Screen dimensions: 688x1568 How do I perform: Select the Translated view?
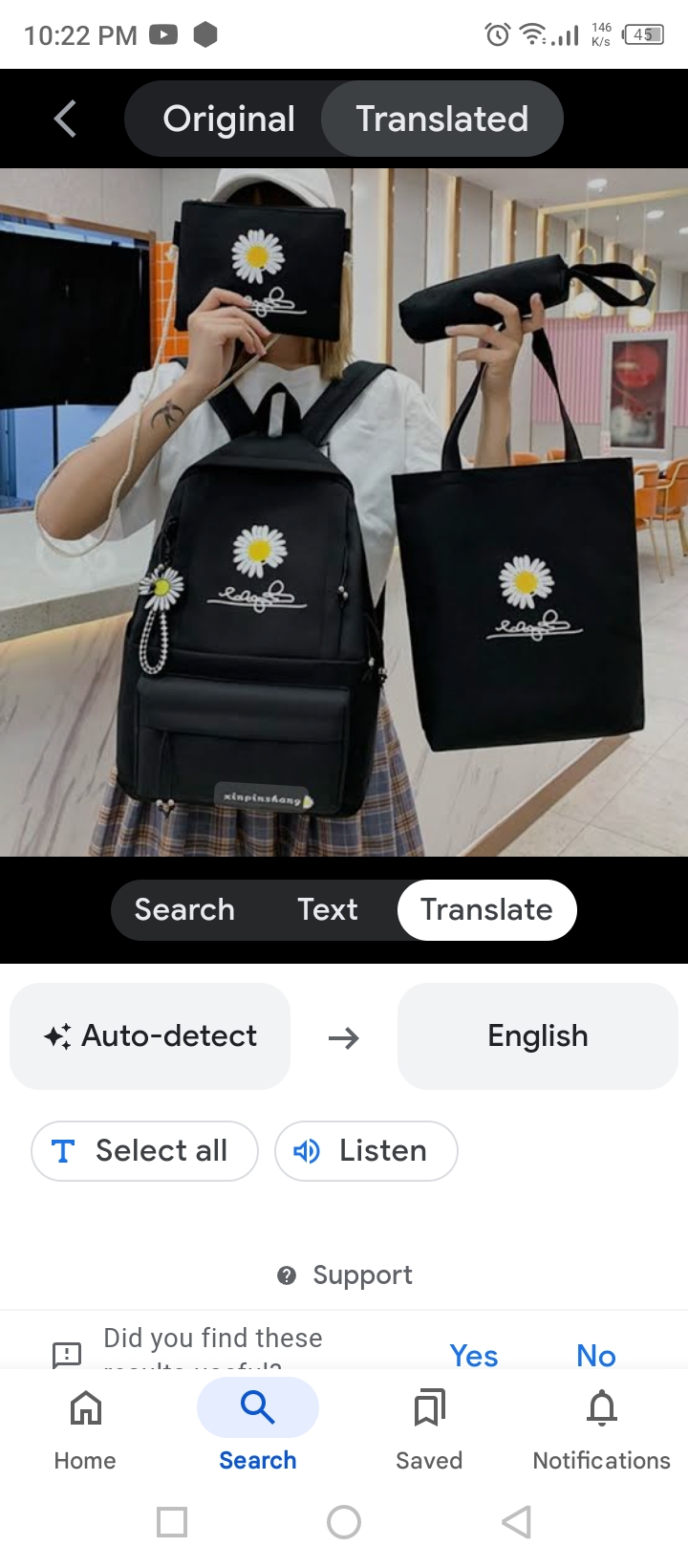click(441, 119)
